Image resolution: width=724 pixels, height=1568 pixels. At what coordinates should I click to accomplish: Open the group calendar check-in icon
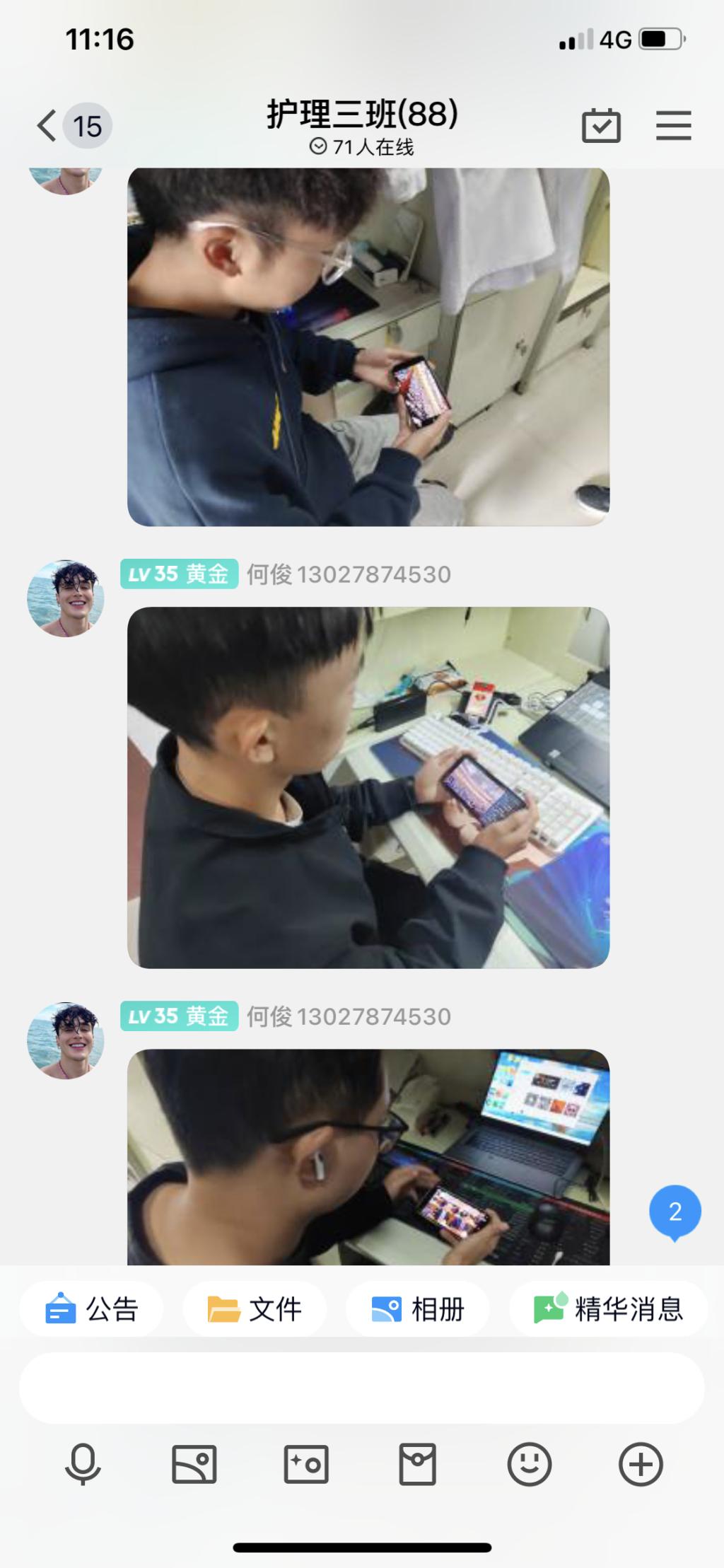[601, 127]
